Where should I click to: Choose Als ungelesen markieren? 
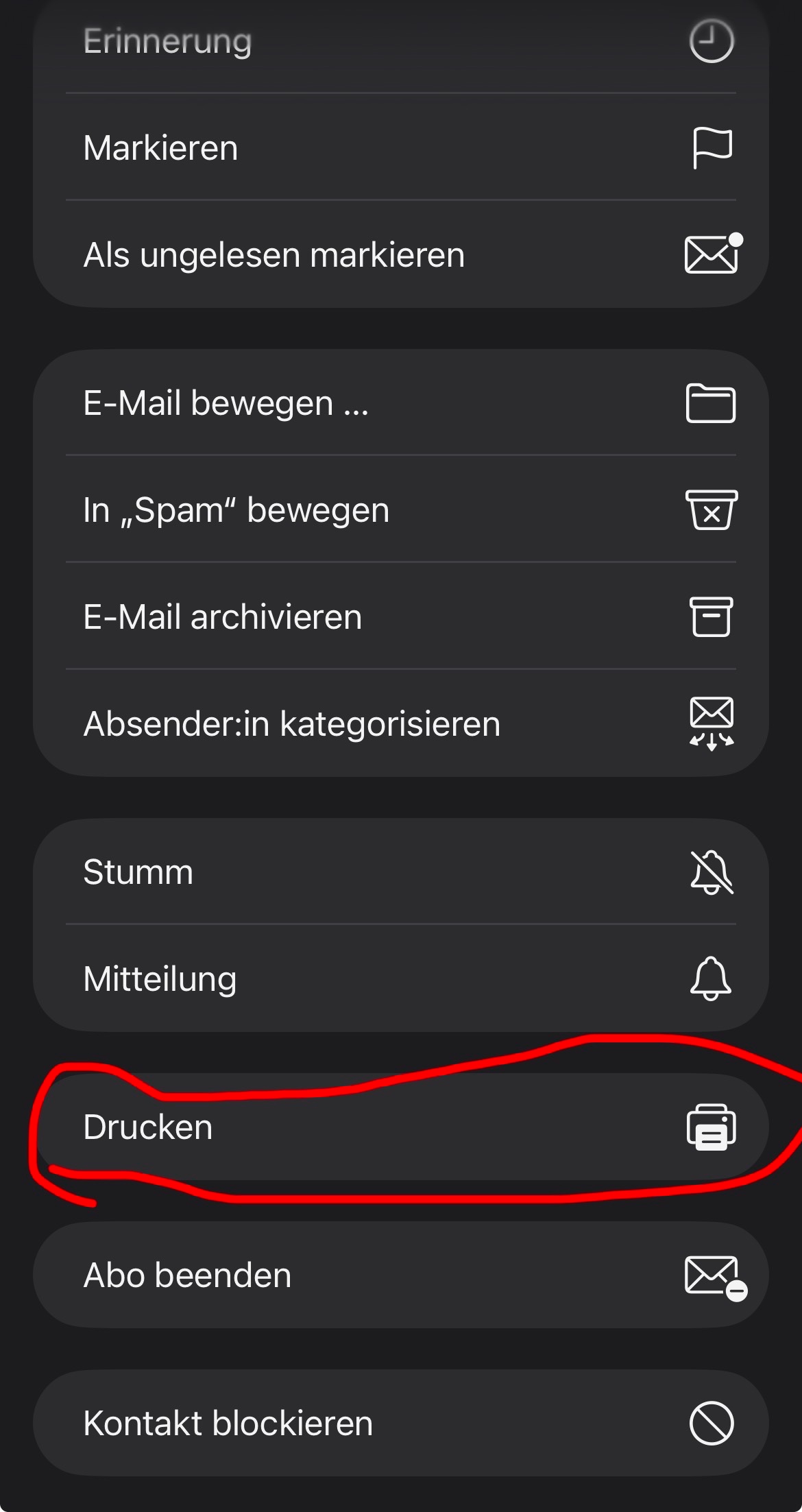[400, 255]
